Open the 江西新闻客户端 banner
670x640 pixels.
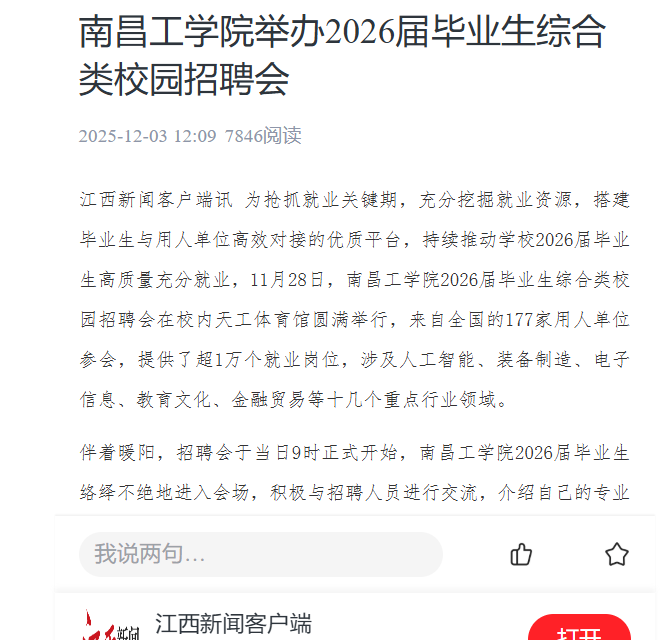pyautogui.click(x=233, y=625)
